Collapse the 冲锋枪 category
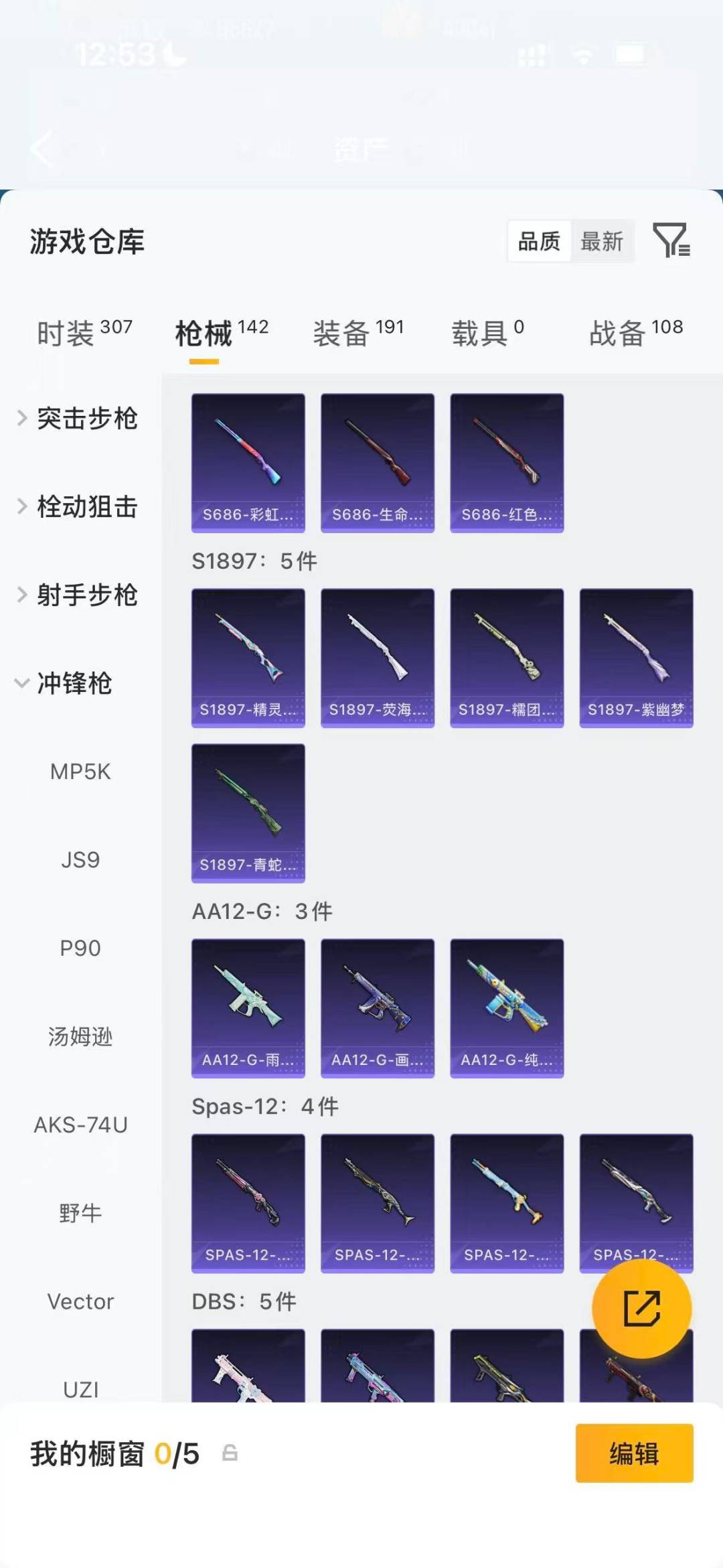The height and width of the screenshot is (1568, 723). tap(74, 684)
